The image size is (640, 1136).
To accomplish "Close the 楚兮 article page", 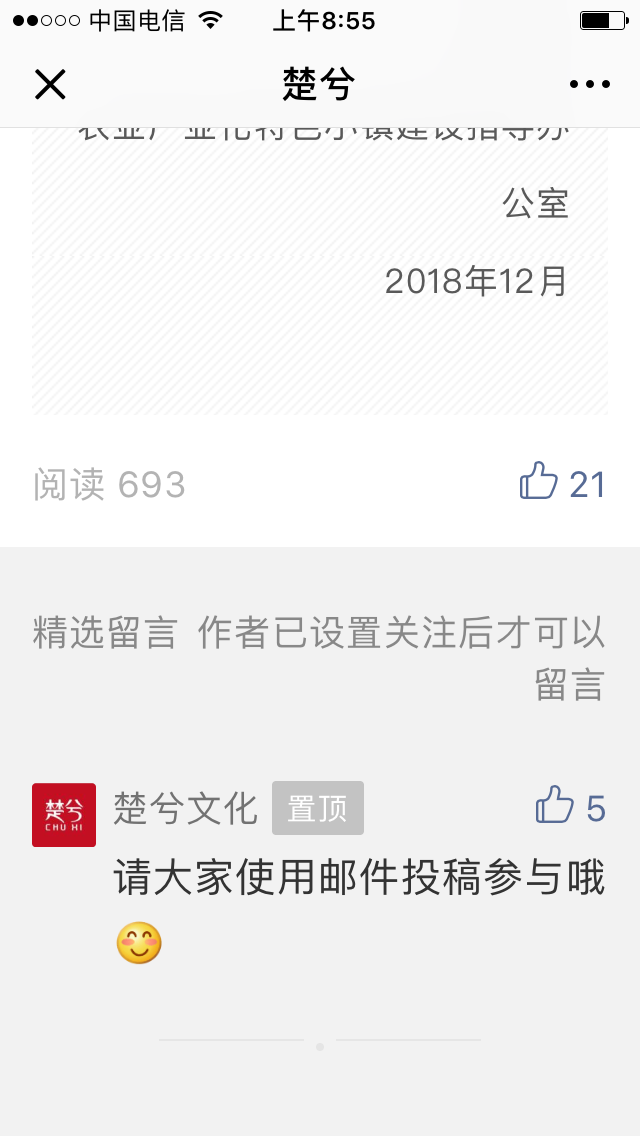I will click(50, 85).
